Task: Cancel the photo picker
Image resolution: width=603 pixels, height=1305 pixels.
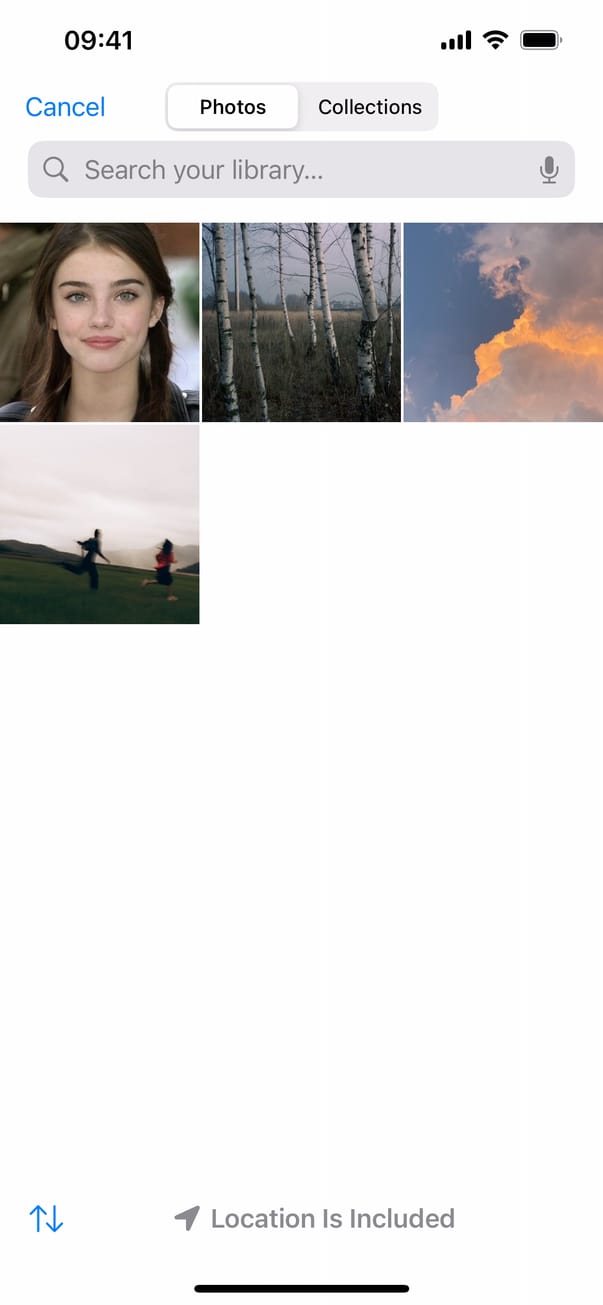Action: pyautogui.click(x=65, y=107)
